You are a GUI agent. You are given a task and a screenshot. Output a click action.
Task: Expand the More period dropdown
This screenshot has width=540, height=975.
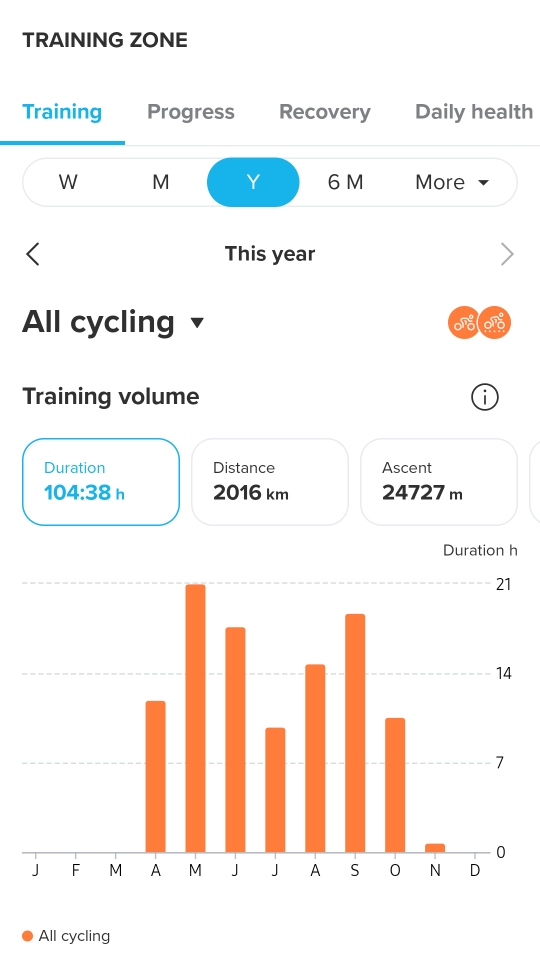point(452,182)
